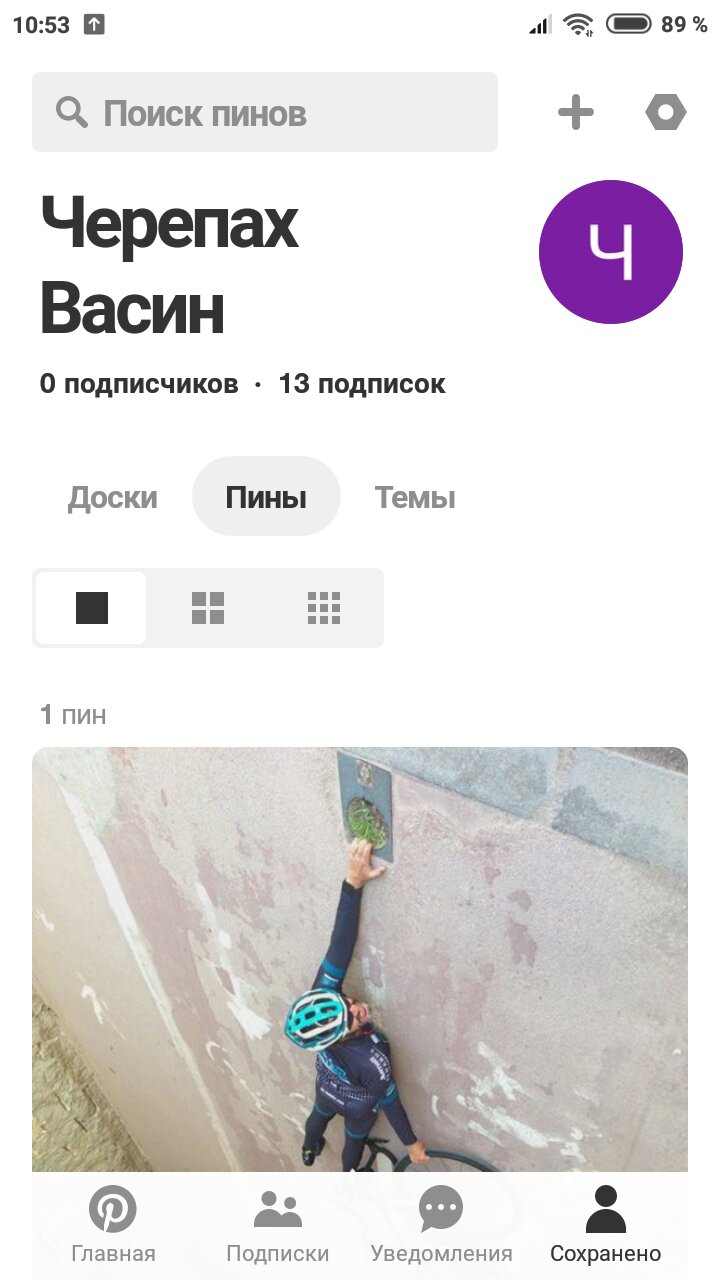Open settings via the hexagon icon
The height and width of the screenshot is (1280, 720).
click(x=665, y=112)
